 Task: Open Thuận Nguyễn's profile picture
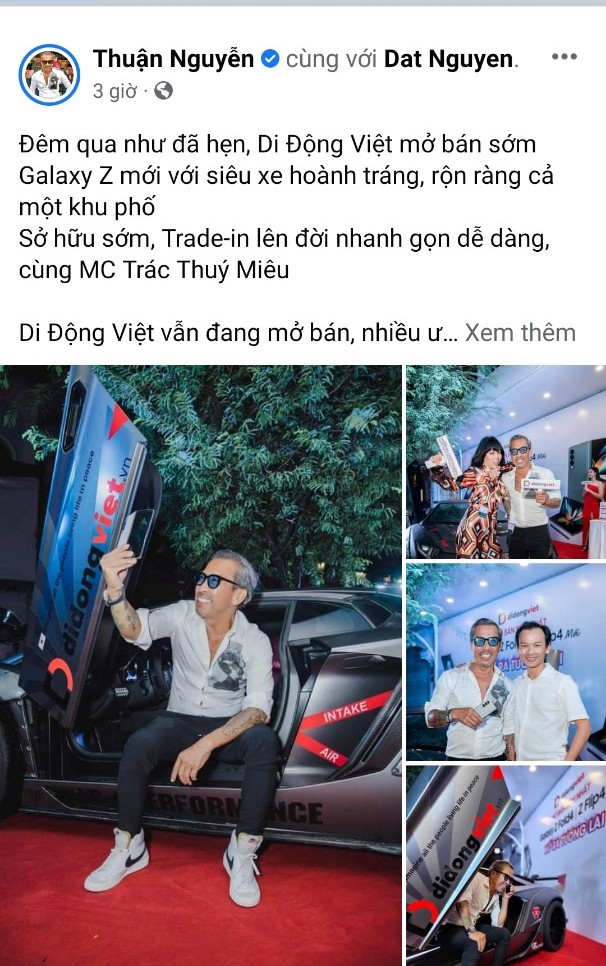coord(49,74)
